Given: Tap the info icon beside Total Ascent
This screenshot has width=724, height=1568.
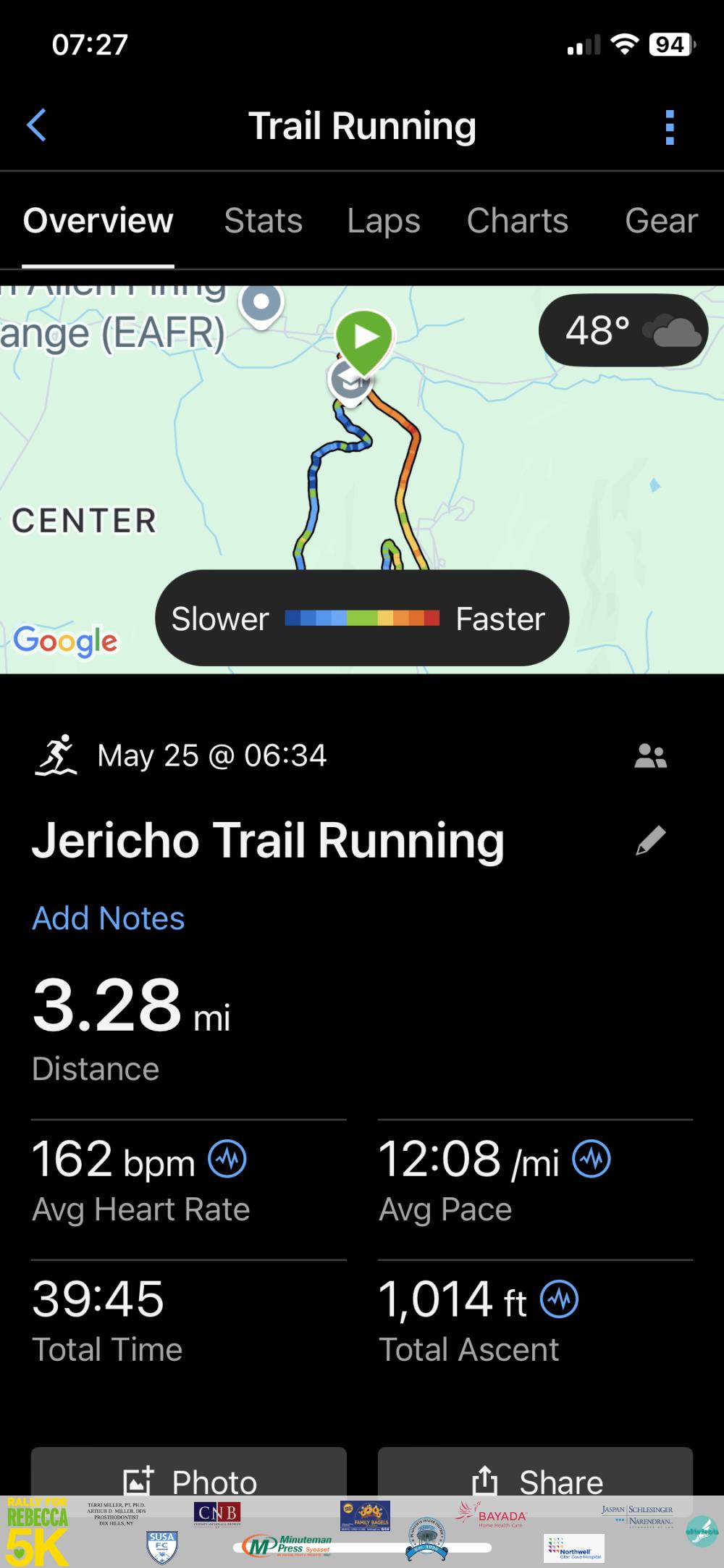Looking at the screenshot, I should [560, 1299].
